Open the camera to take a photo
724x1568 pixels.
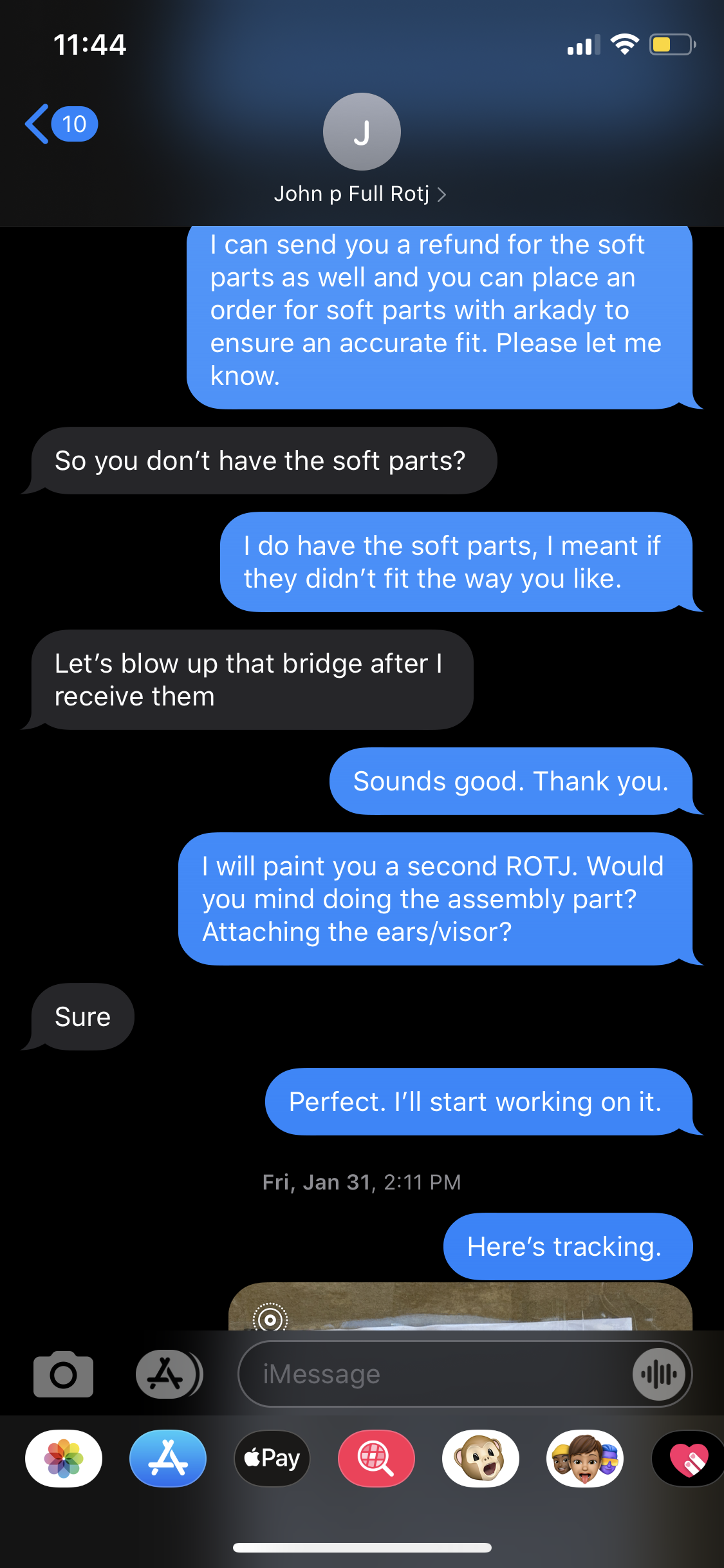63,1374
